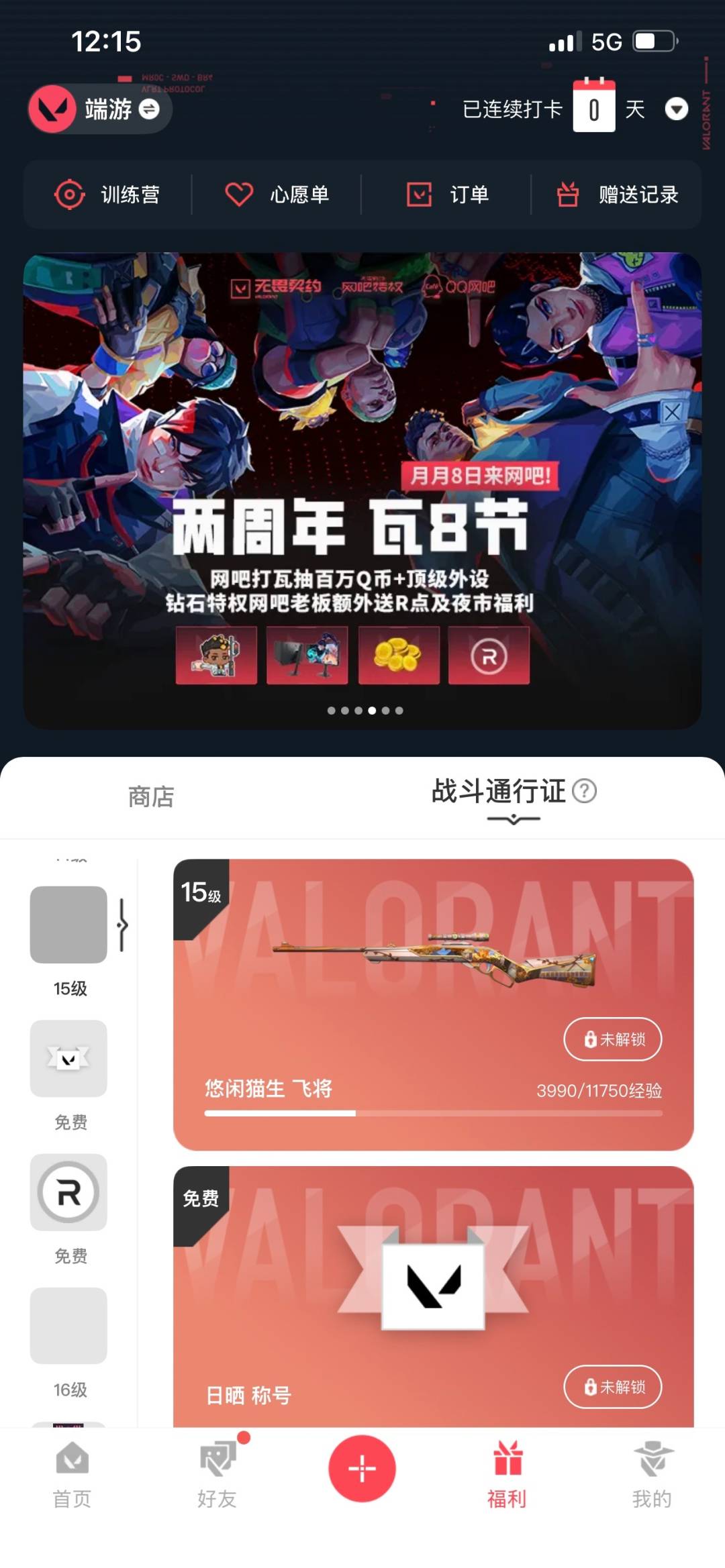Screen dimensions: 725x1568
Task: Tap 未解锁 on the 日晒 称号 card
Action: click(613, 1386)
